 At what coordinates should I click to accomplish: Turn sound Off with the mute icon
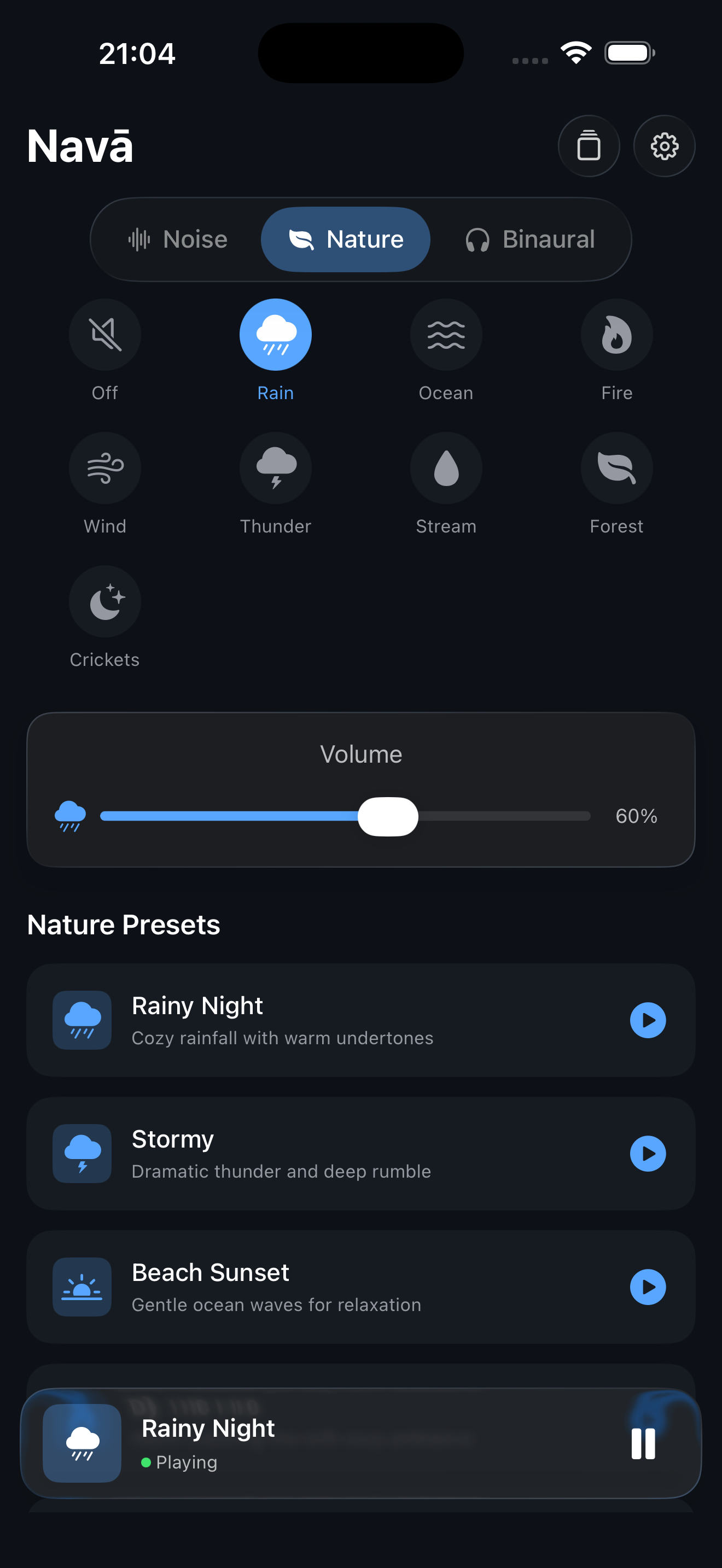point(104,334)
